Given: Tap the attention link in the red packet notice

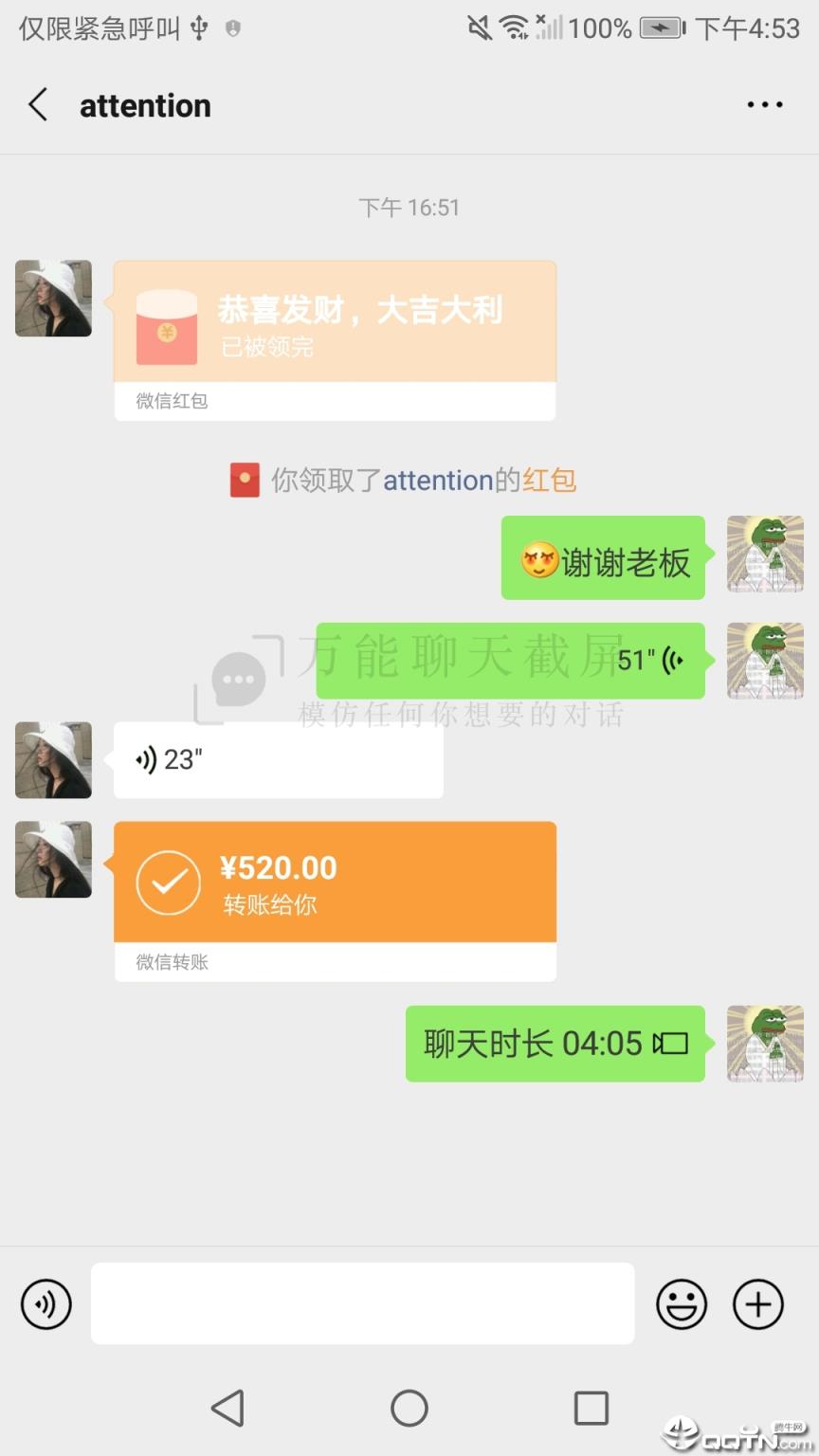Looking at the screenshot, I should (x=438, y=480).
